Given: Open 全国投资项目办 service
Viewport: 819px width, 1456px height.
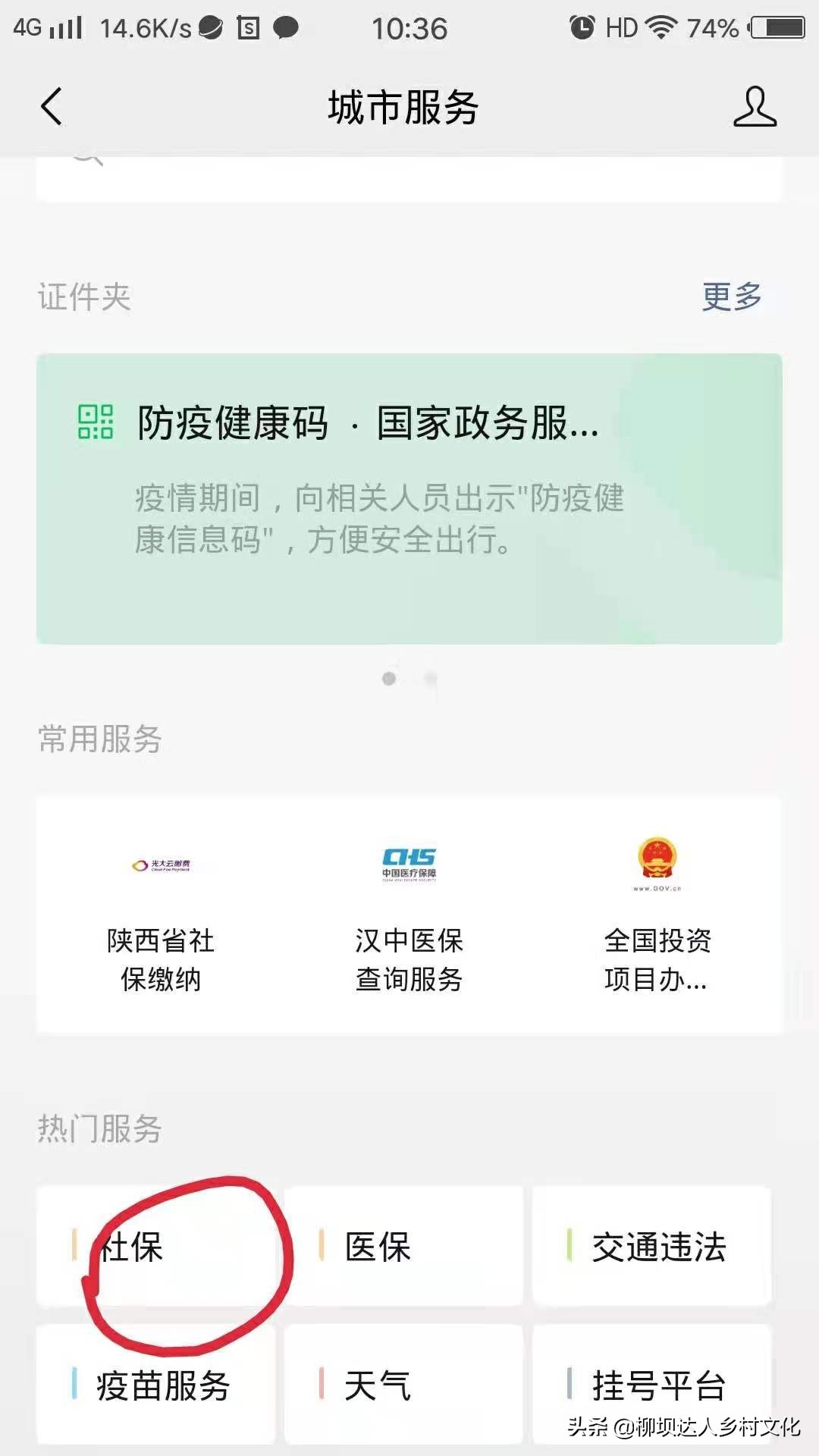Looking at the screenshot, I should point(657,918).
